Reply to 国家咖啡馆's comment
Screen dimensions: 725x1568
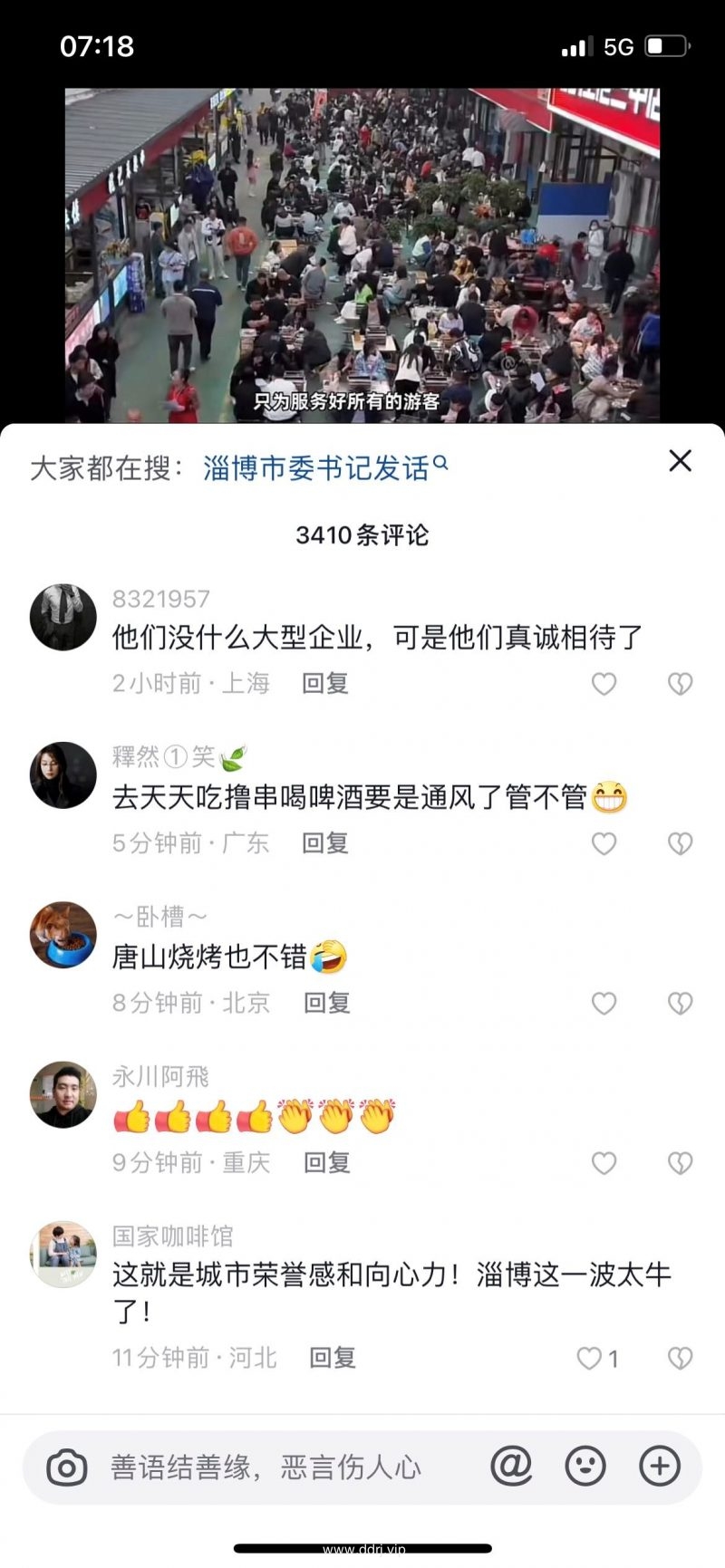click(332, 1358)
